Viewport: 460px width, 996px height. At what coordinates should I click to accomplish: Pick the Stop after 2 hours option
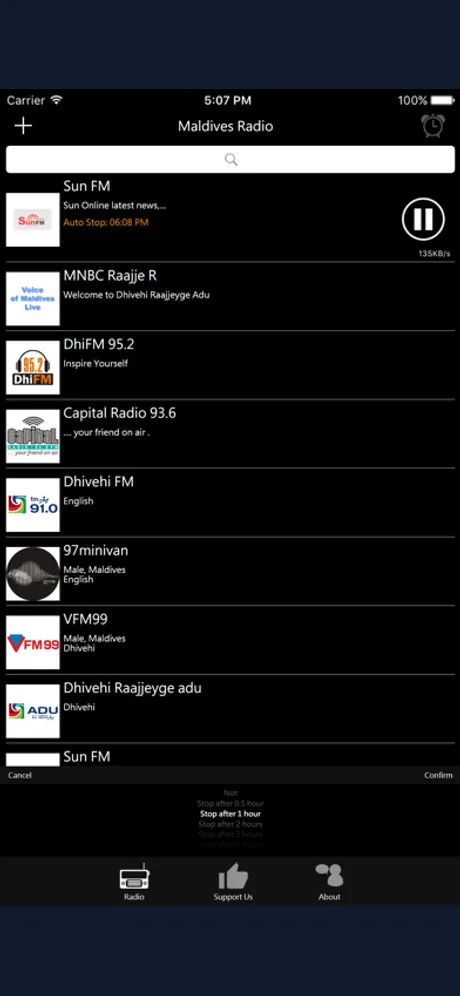tap(230, 824)
